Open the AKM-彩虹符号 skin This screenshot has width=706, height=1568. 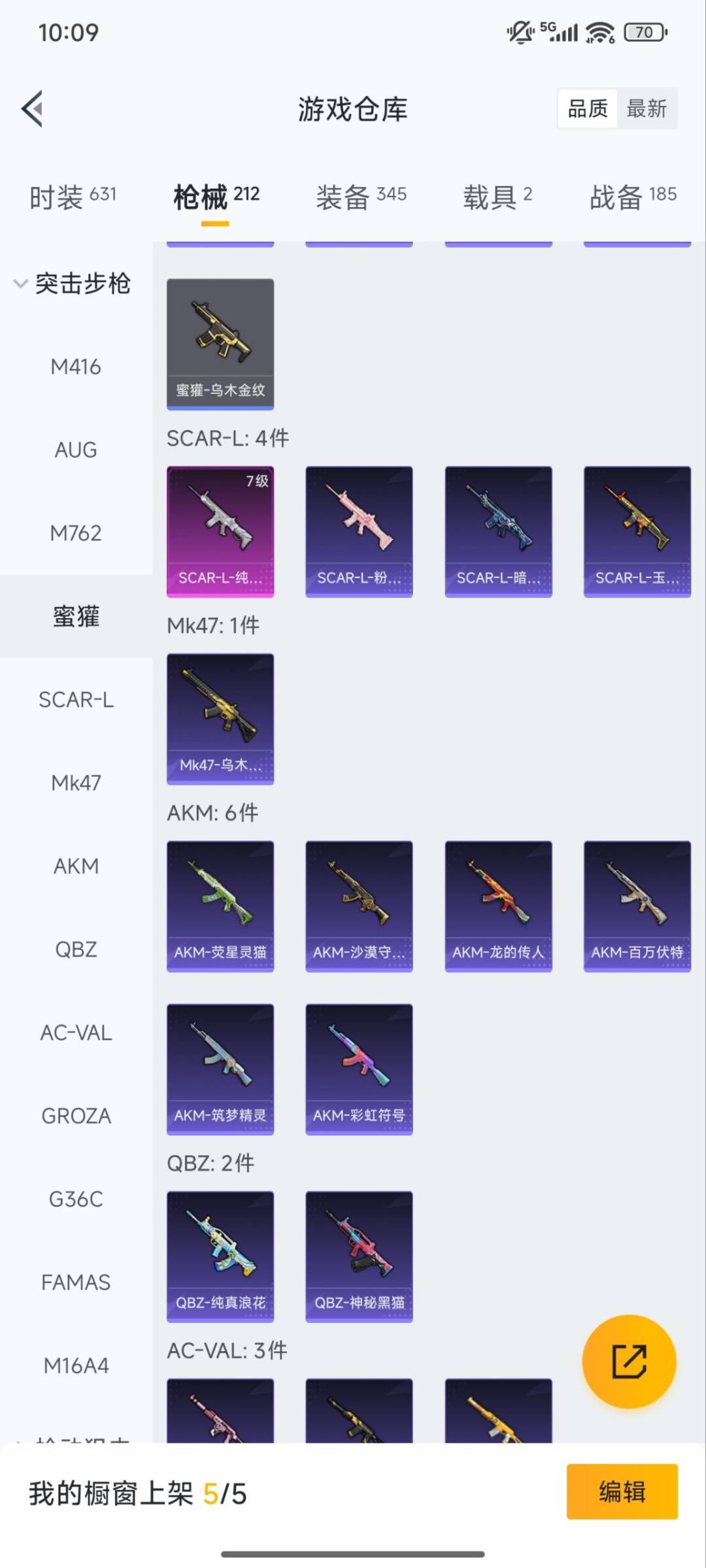click(x=359, y=1069)
